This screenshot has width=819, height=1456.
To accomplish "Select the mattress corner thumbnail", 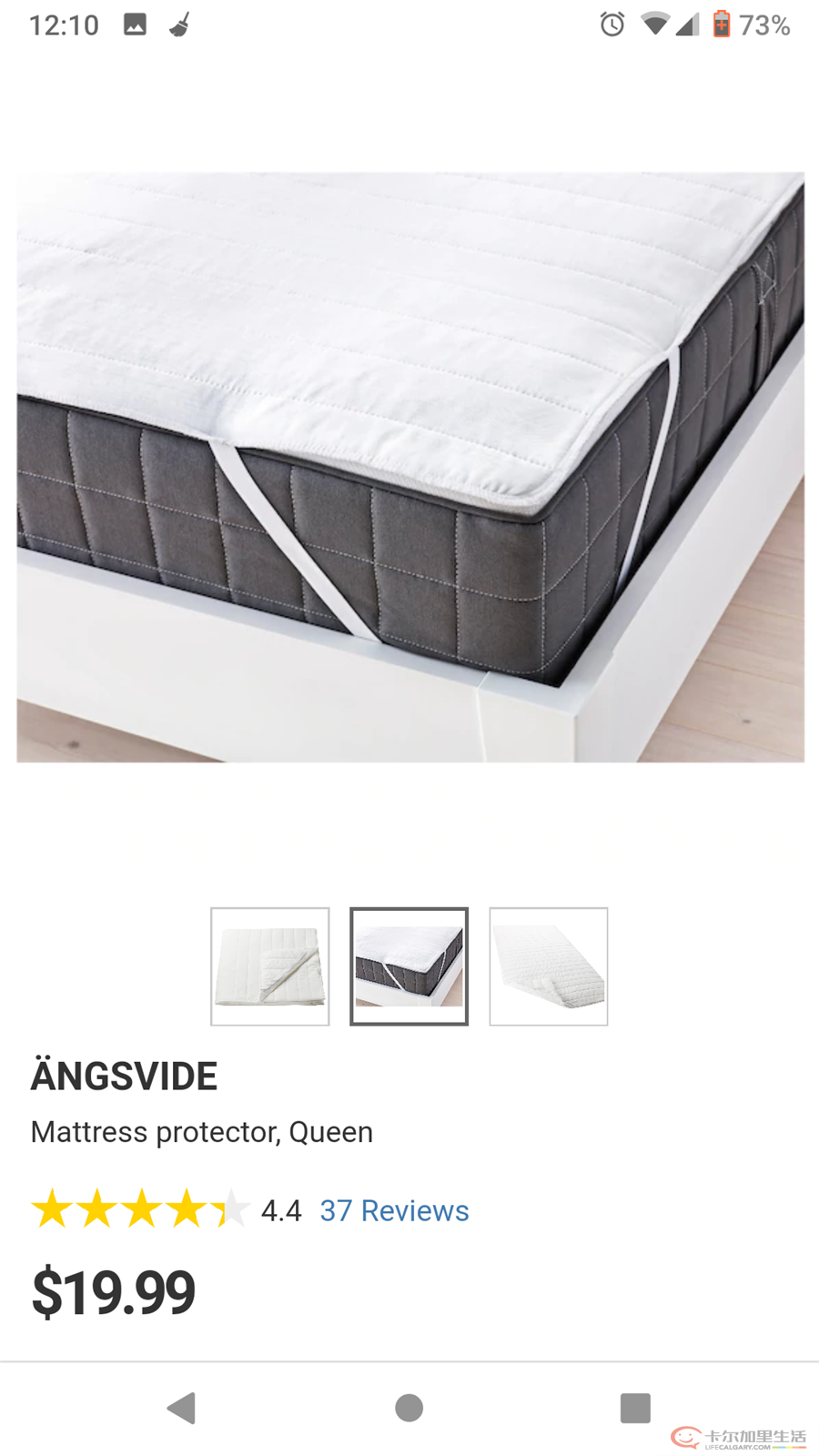I will coord(409,966).
